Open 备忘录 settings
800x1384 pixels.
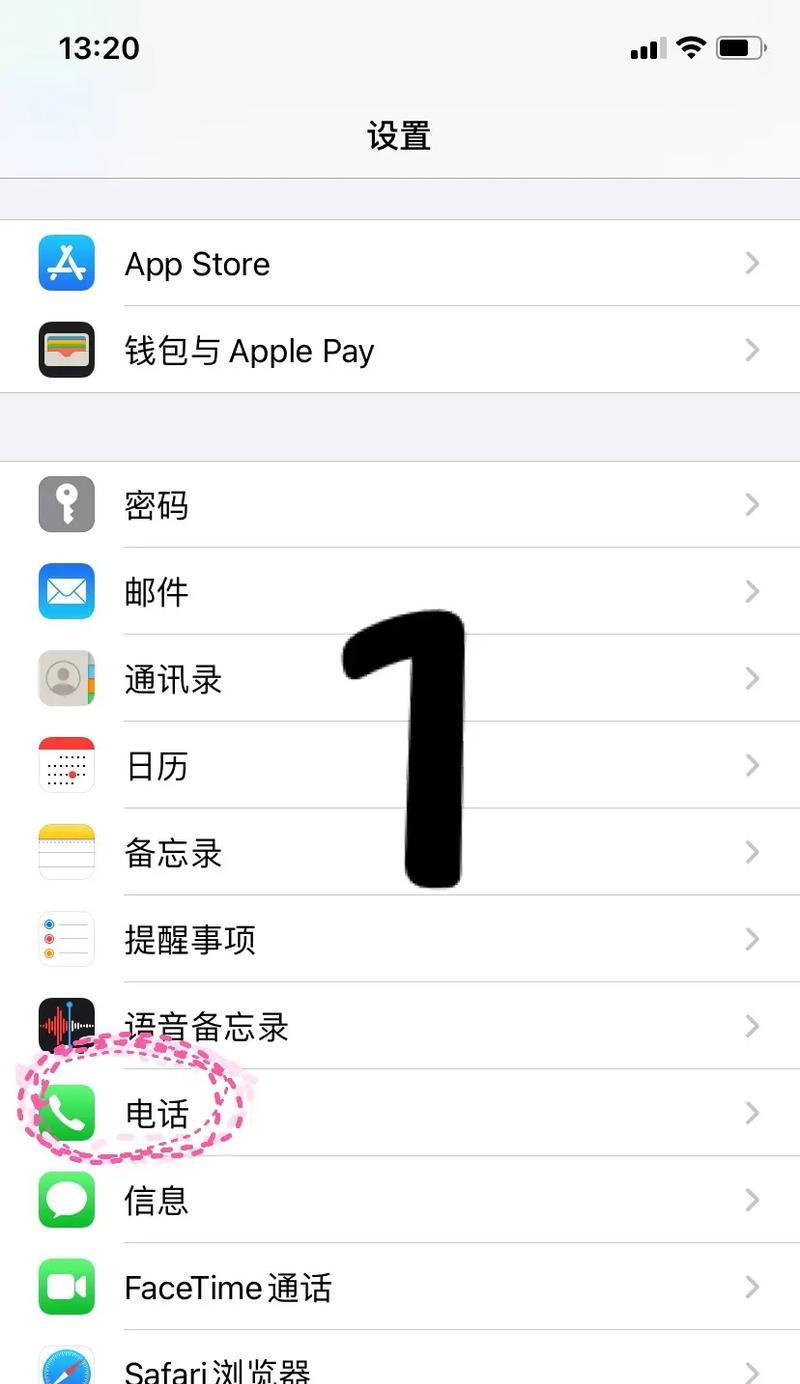[400, 852]
